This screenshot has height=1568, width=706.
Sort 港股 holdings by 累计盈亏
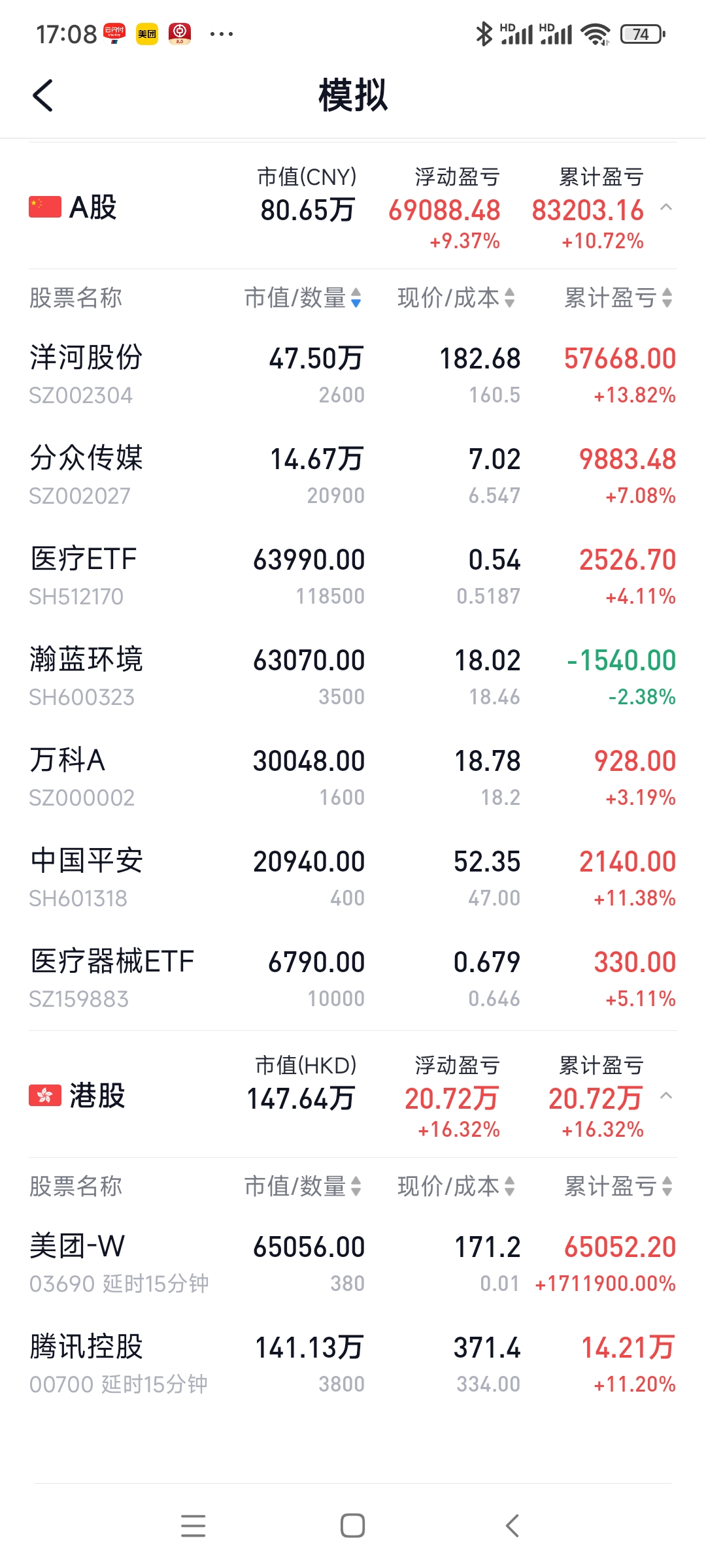(618, 1186)
